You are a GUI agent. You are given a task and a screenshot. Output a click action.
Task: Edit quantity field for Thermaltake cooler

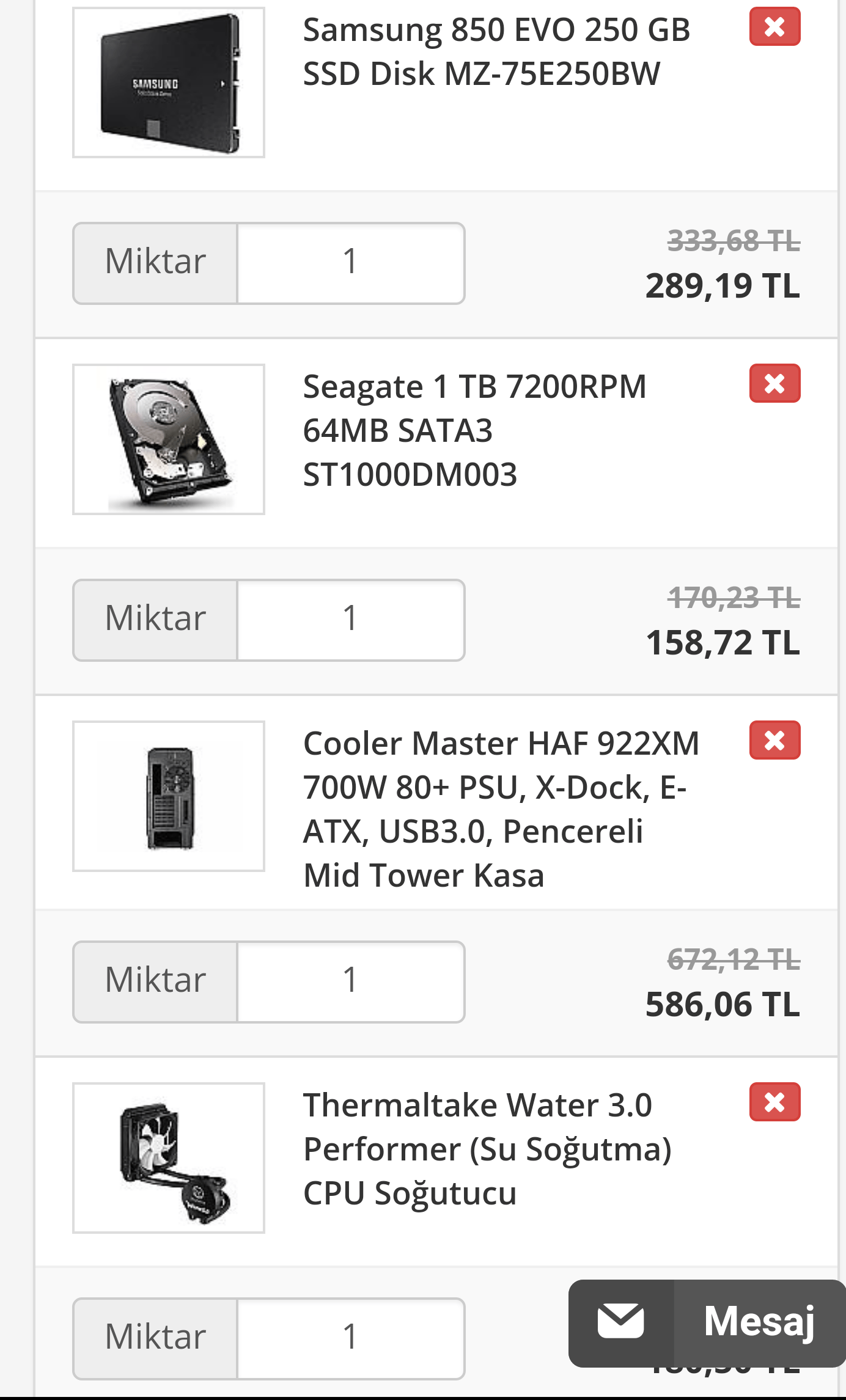350,1339
